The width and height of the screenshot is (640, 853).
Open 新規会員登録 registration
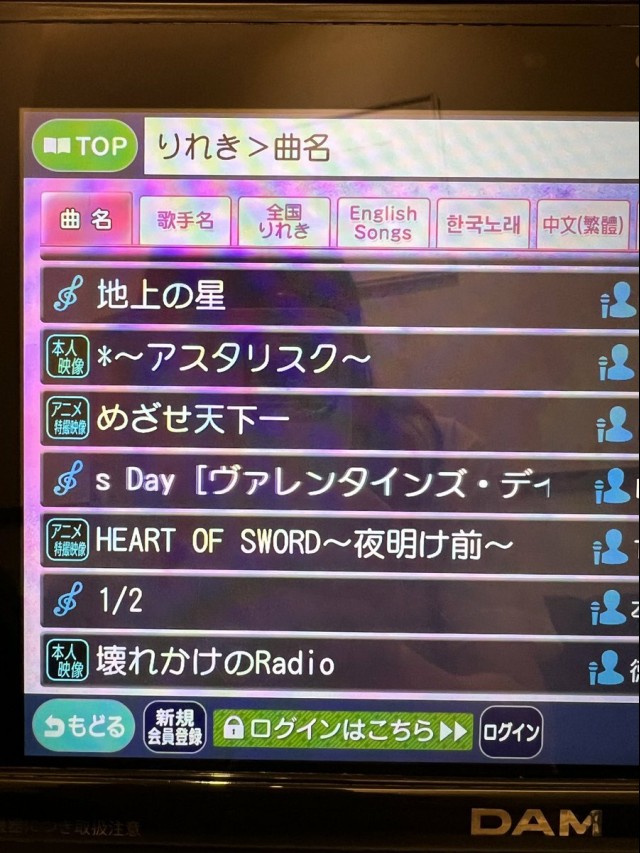tap(175, 728)
